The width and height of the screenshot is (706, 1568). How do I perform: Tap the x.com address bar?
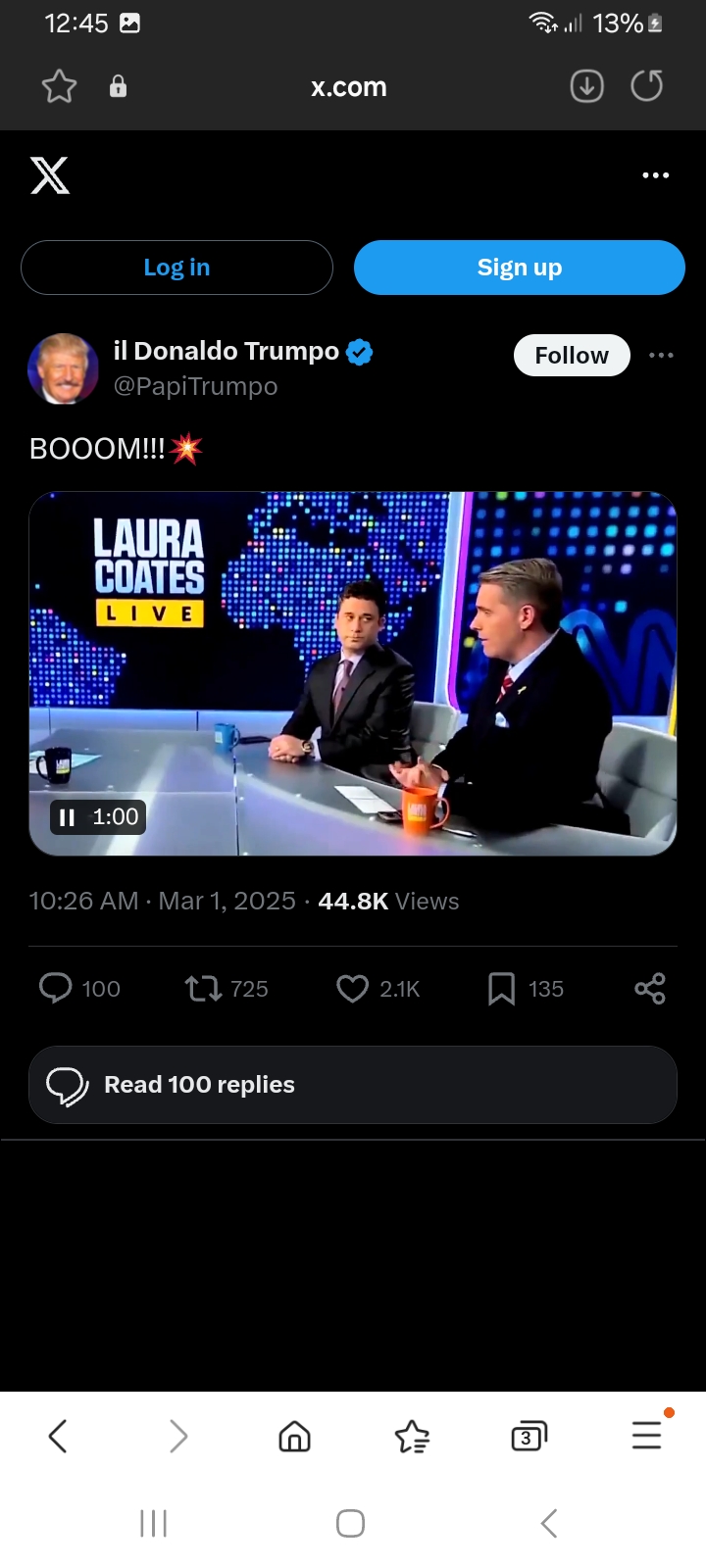349,87
